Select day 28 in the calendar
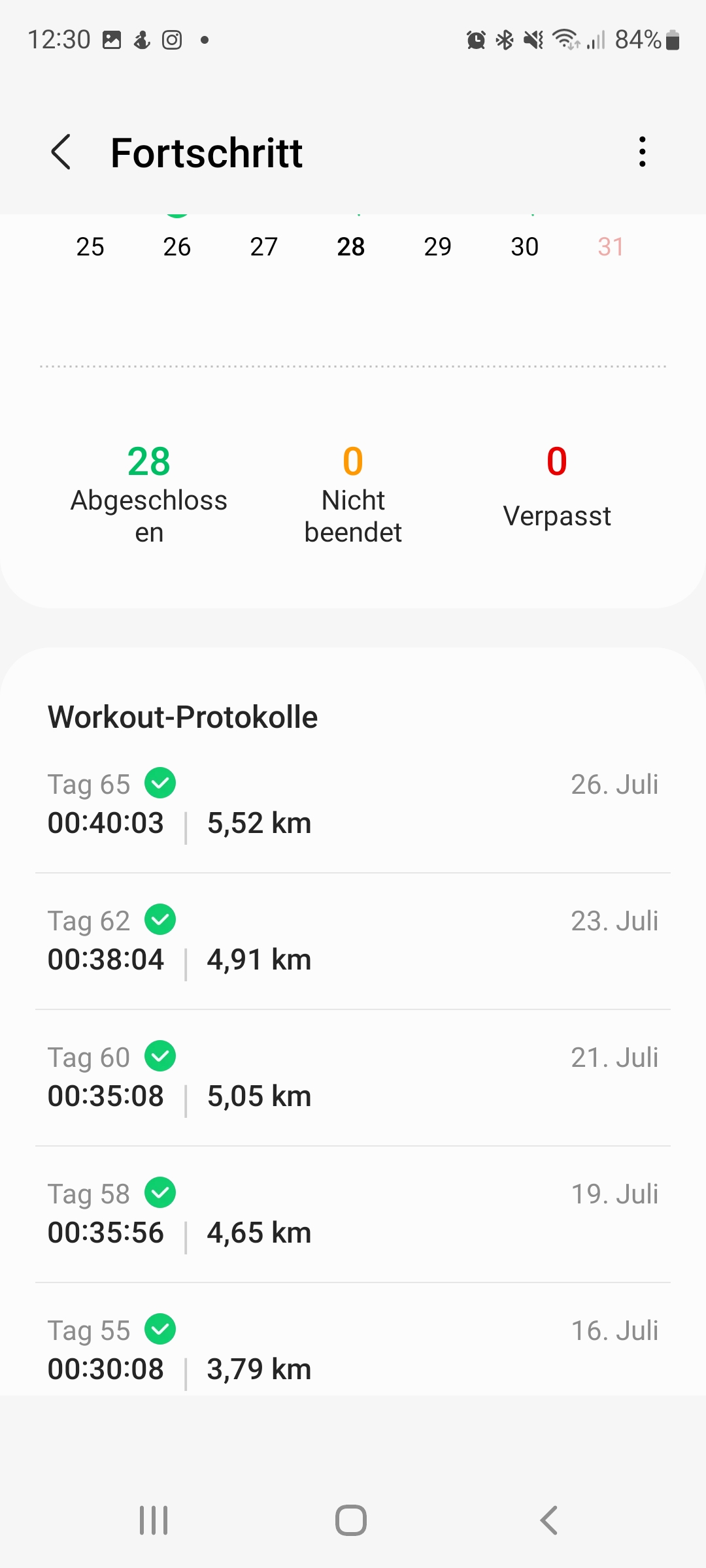 click(x=351, y=246)
